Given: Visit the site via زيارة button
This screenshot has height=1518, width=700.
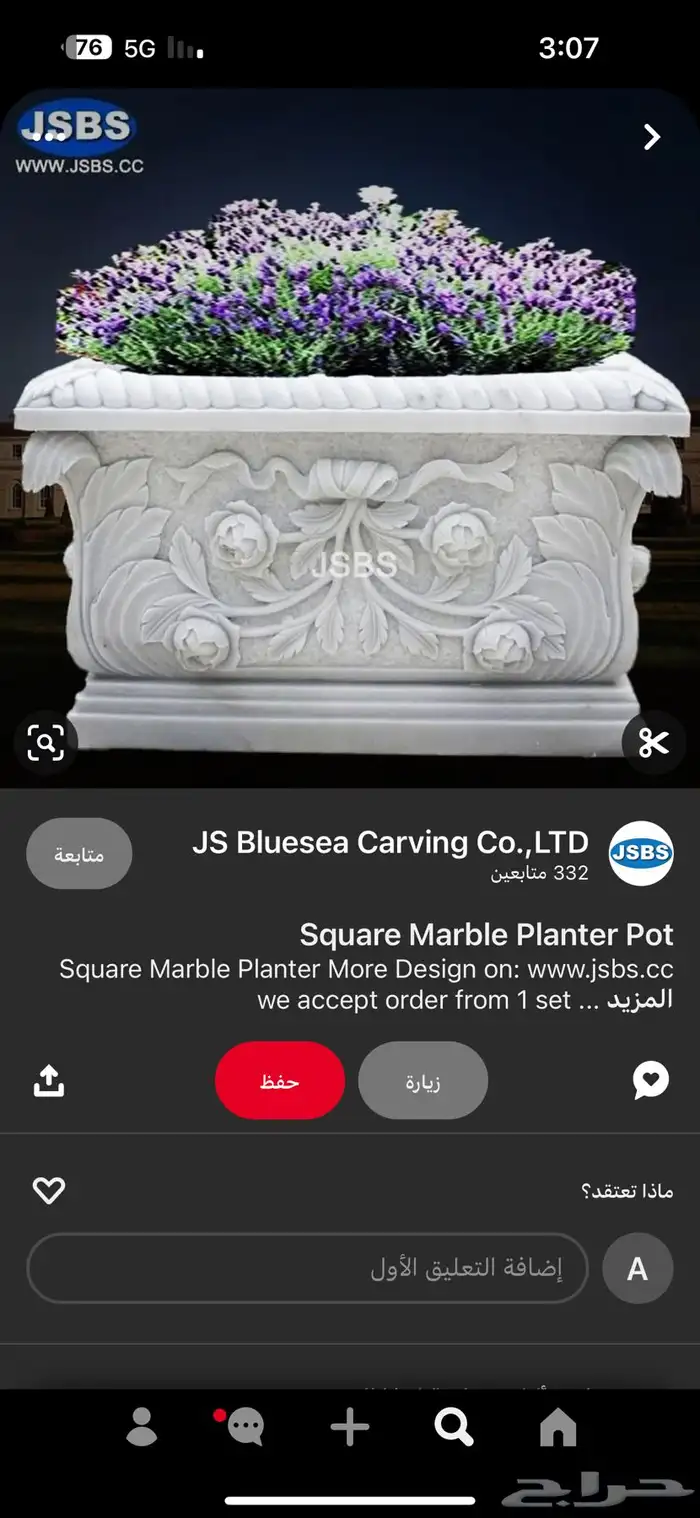Looking at the screenshot, I should click(423, 1081).
